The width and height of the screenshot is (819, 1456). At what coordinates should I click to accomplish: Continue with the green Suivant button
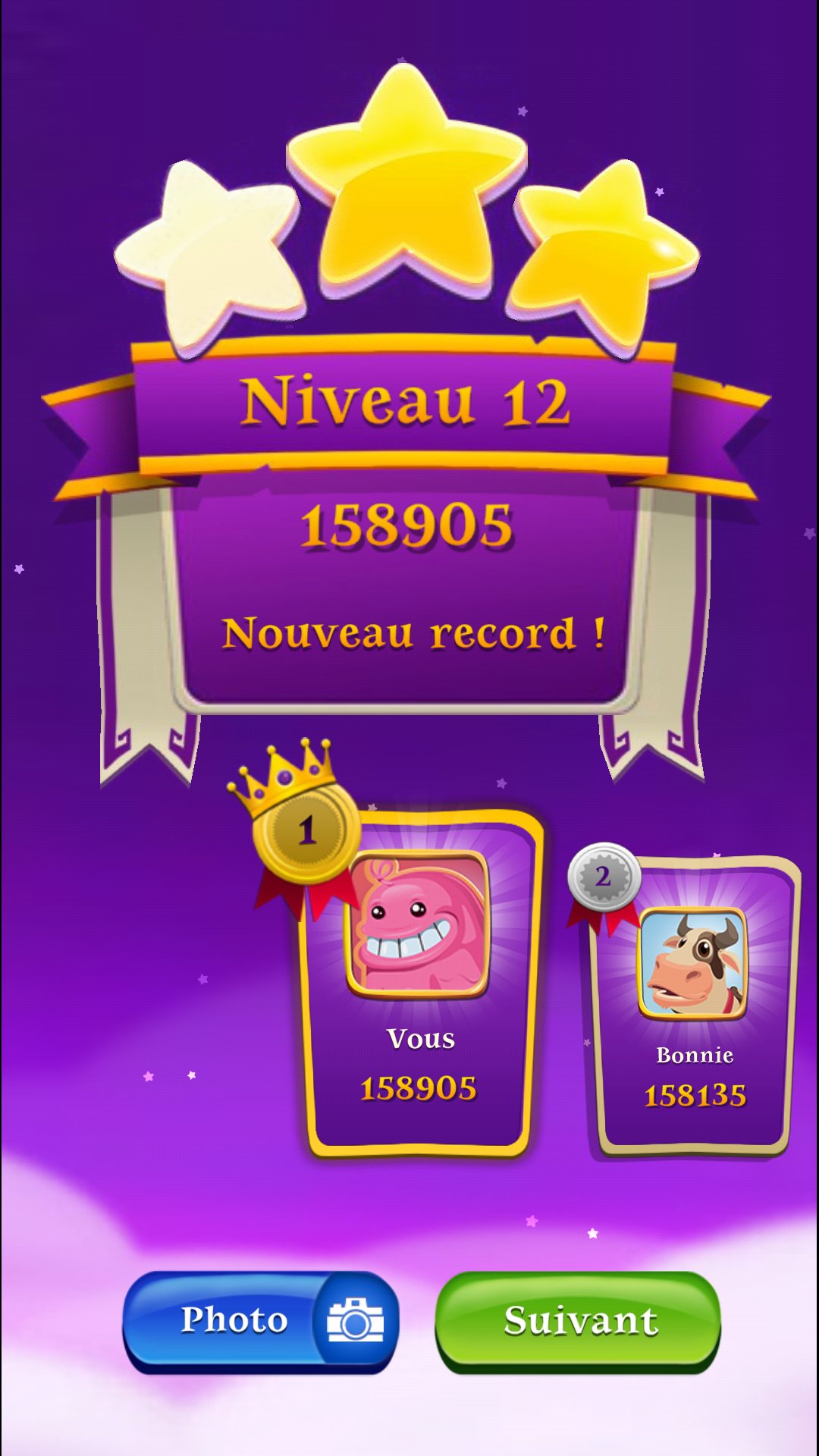[578, 1321]
